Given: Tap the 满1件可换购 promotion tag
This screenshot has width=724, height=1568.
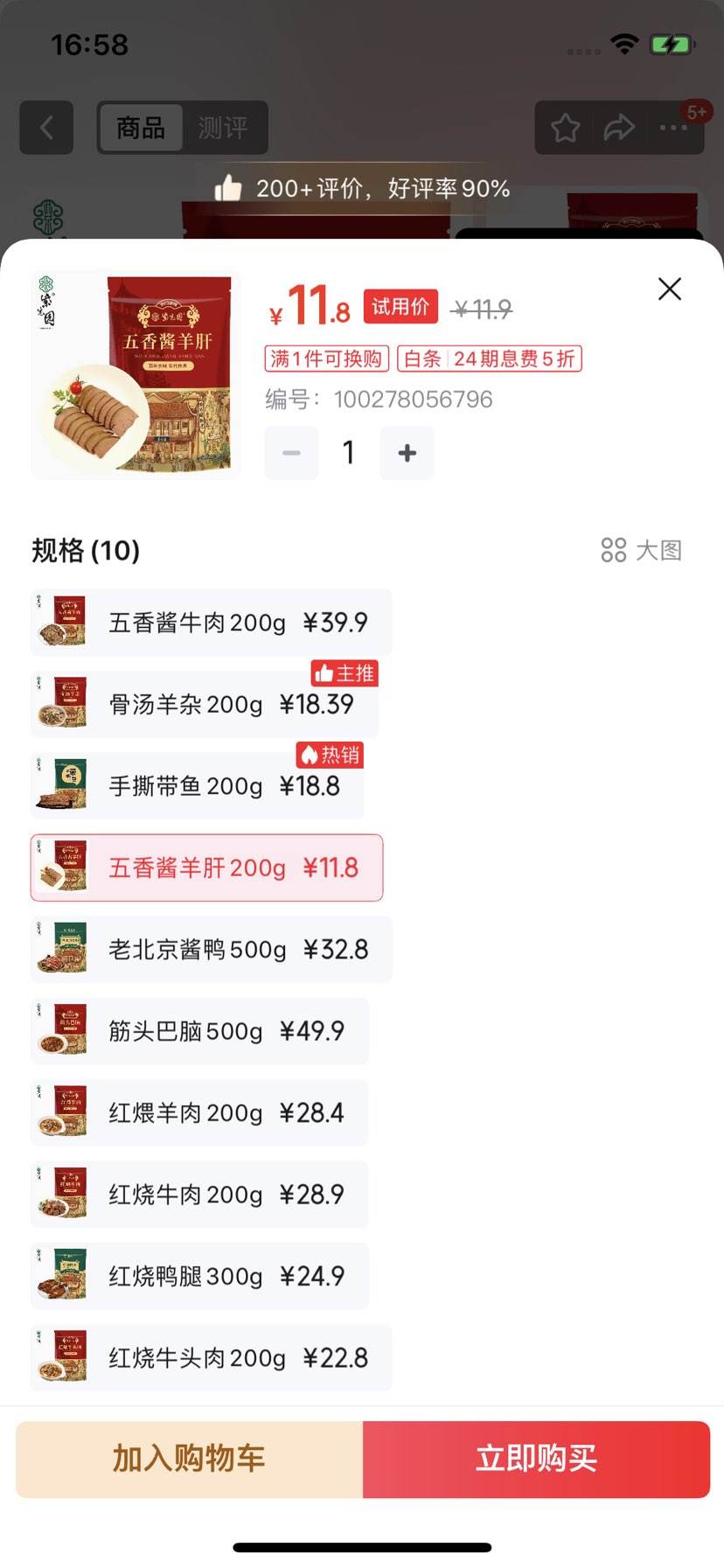Looking at the screenshot, I should (x=326, y=359).
